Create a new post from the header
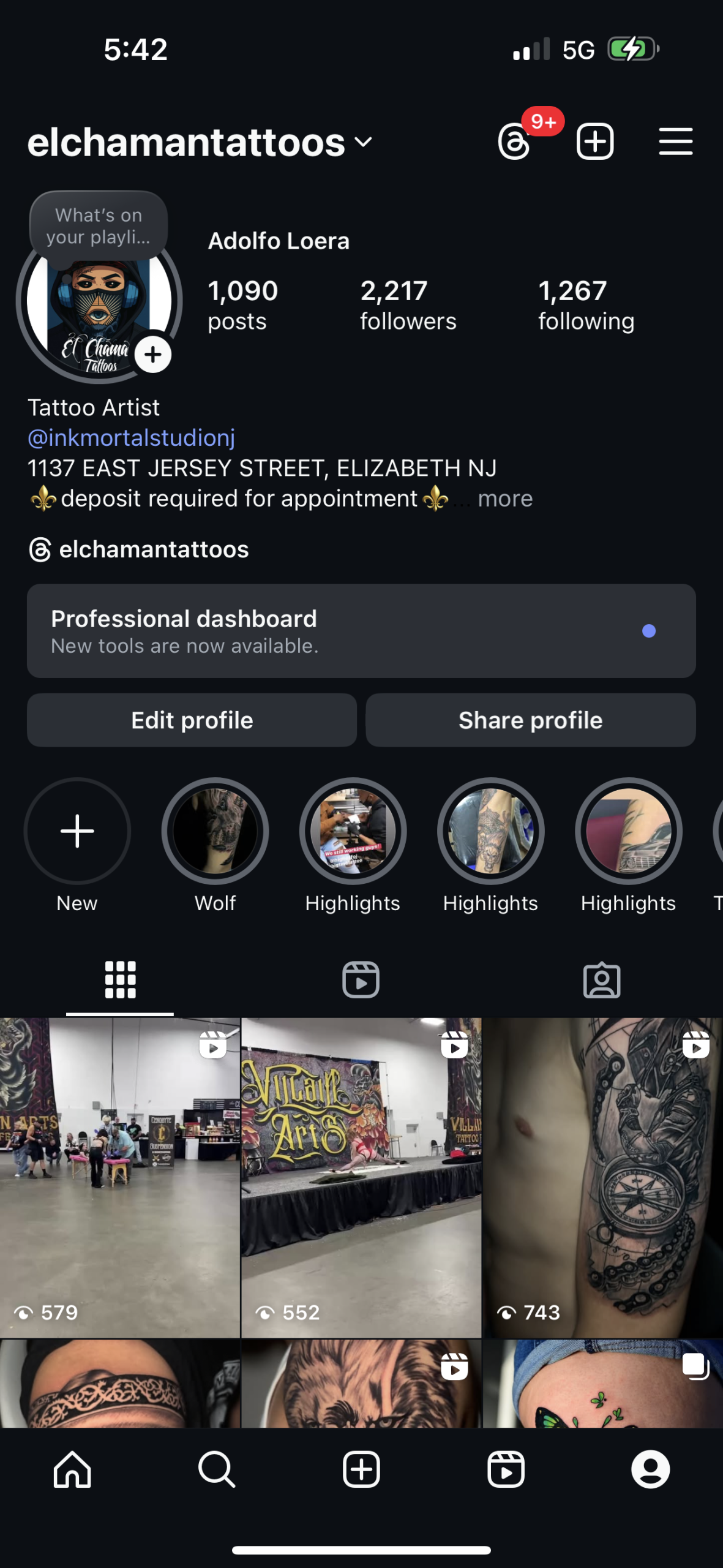The height and width of the screenshot is (1568, 723). coord(594,141)
